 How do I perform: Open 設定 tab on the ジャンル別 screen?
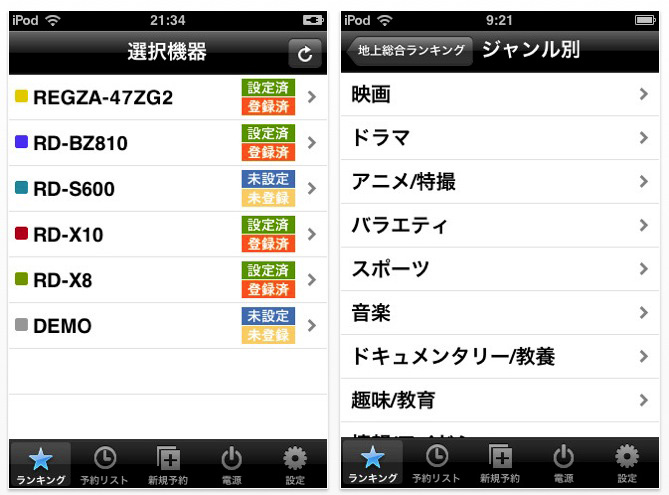point(627,466)
